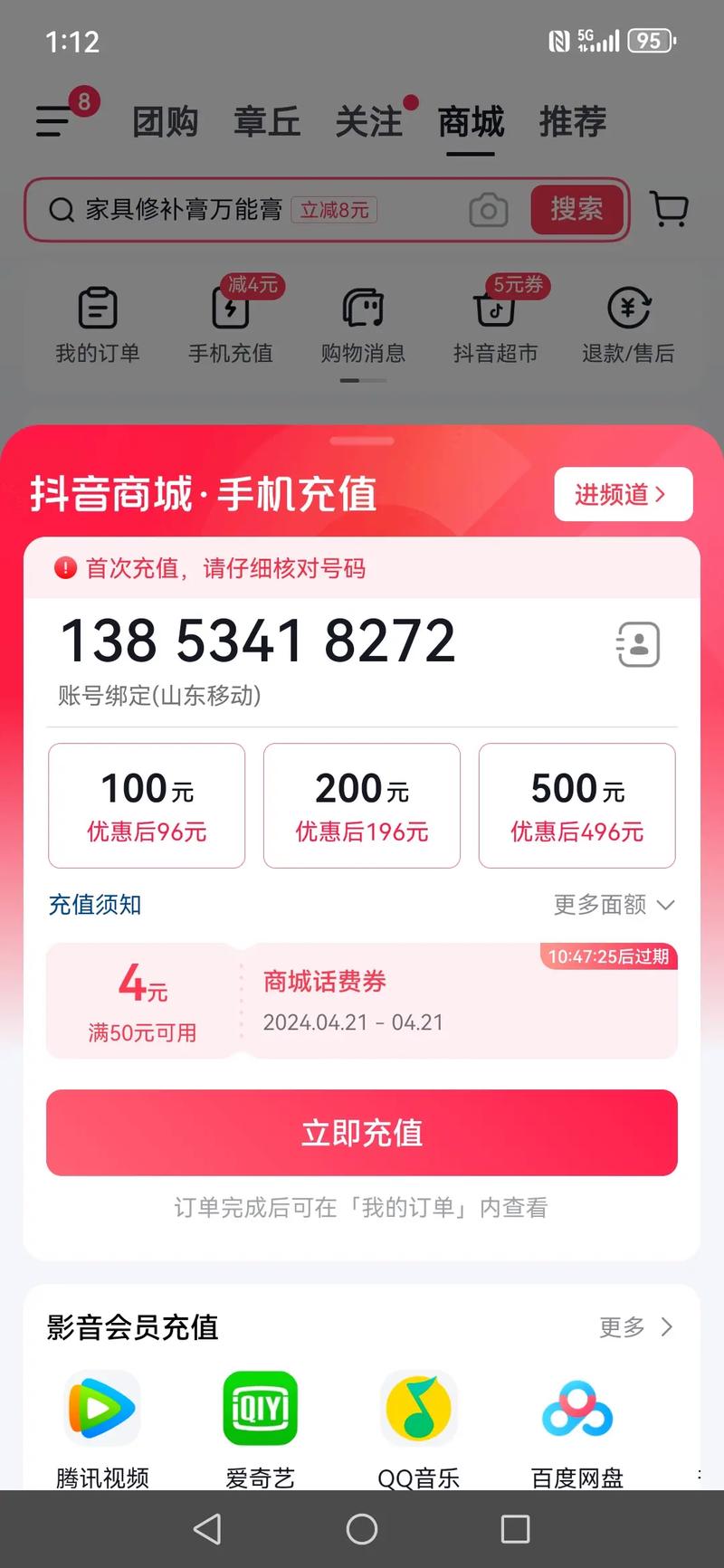
Task: Tap the contact picker icon beside phone number
Action: [x=638, y=644]
